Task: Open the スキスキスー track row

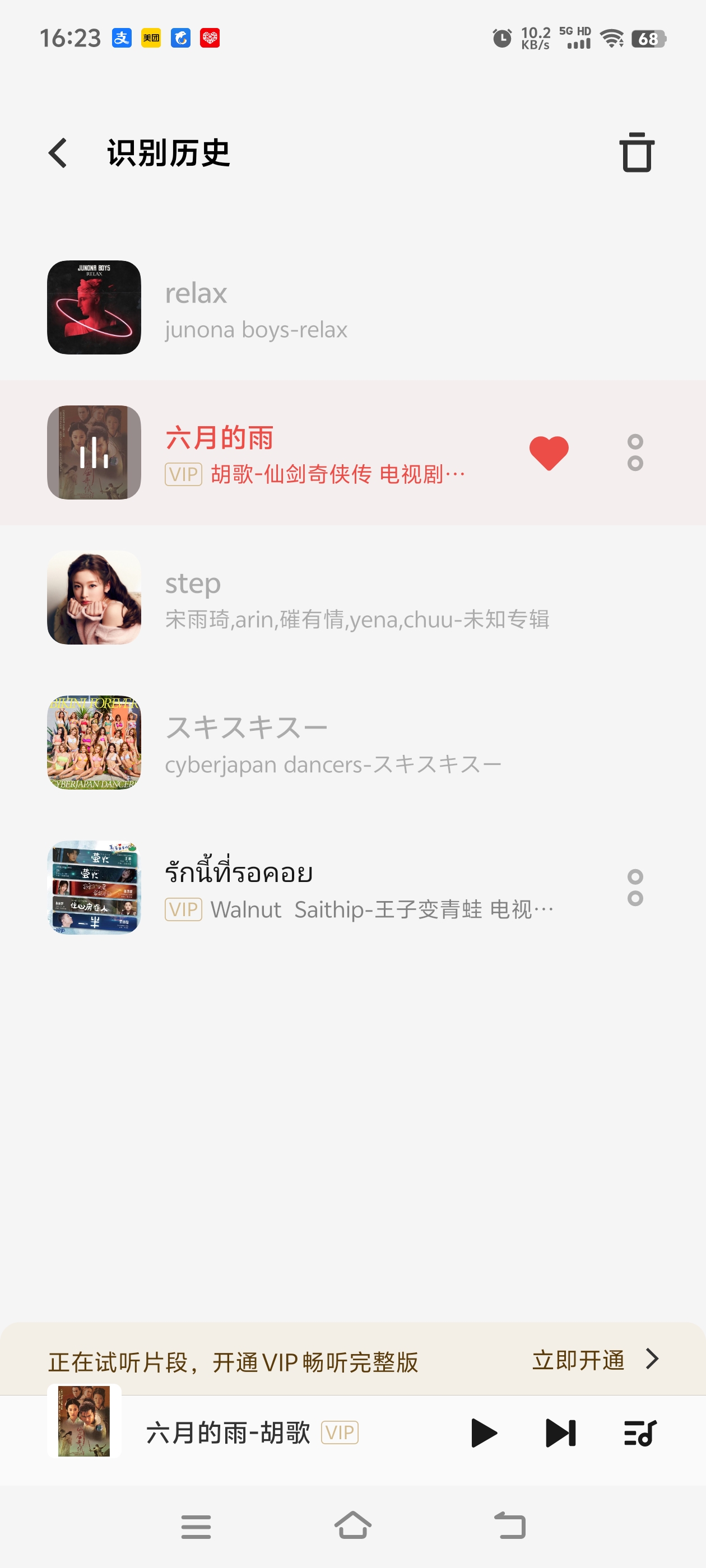Action: (x=352, y=743)
